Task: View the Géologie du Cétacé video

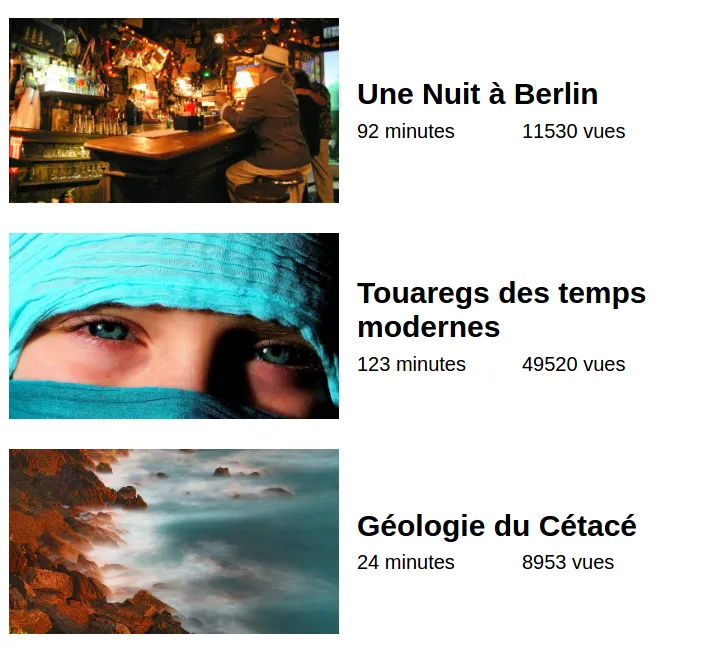Action: coord(496,526)
